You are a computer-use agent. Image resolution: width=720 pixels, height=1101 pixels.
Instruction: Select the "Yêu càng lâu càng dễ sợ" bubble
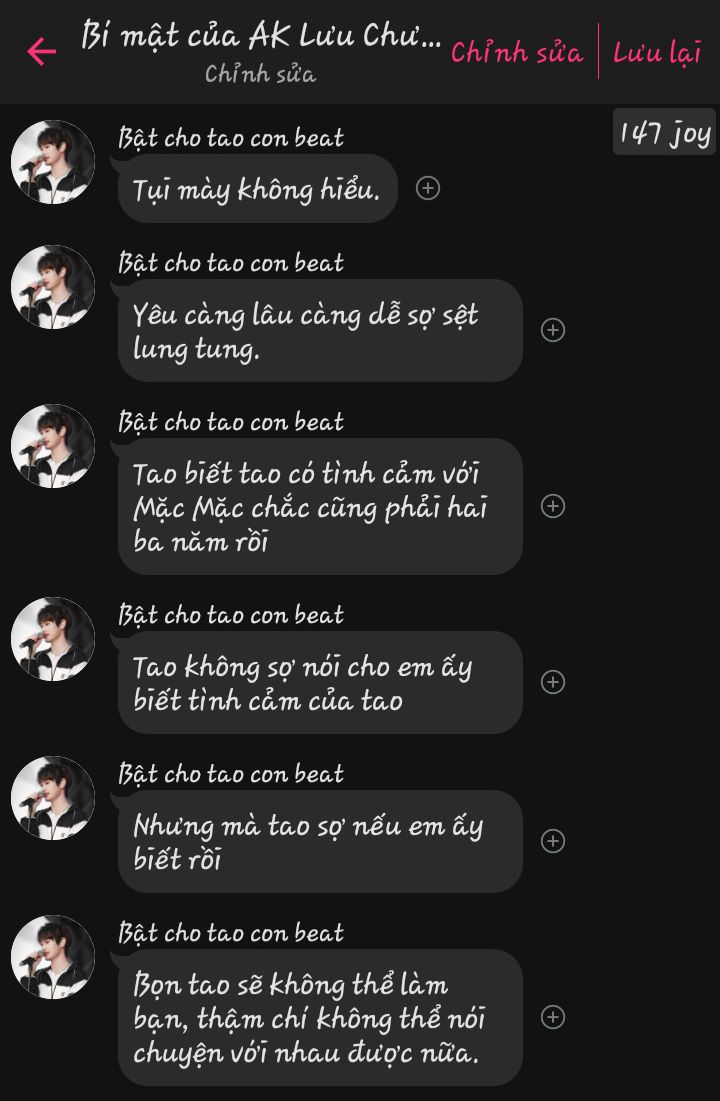(x=320, y=330)
